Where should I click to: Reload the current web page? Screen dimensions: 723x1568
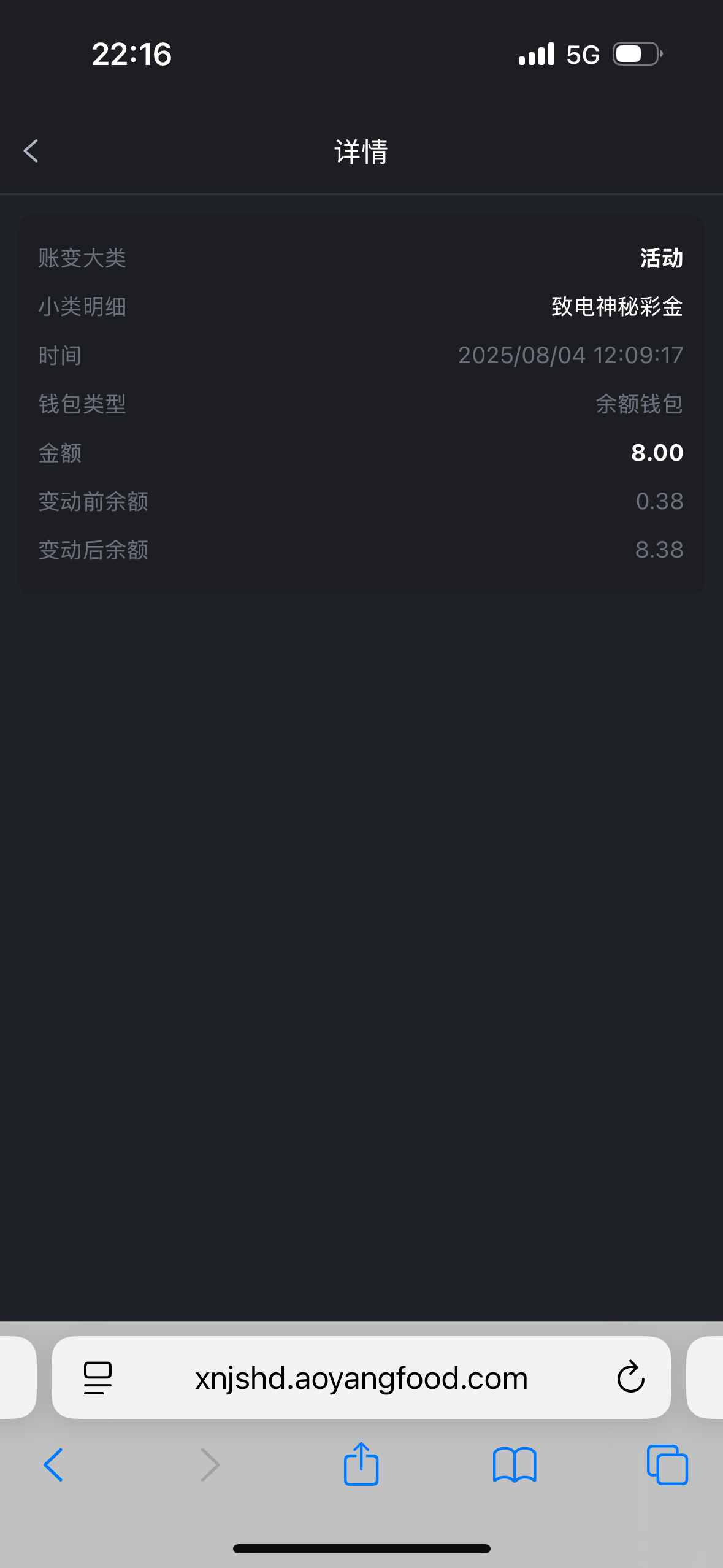coord(630,1378)
